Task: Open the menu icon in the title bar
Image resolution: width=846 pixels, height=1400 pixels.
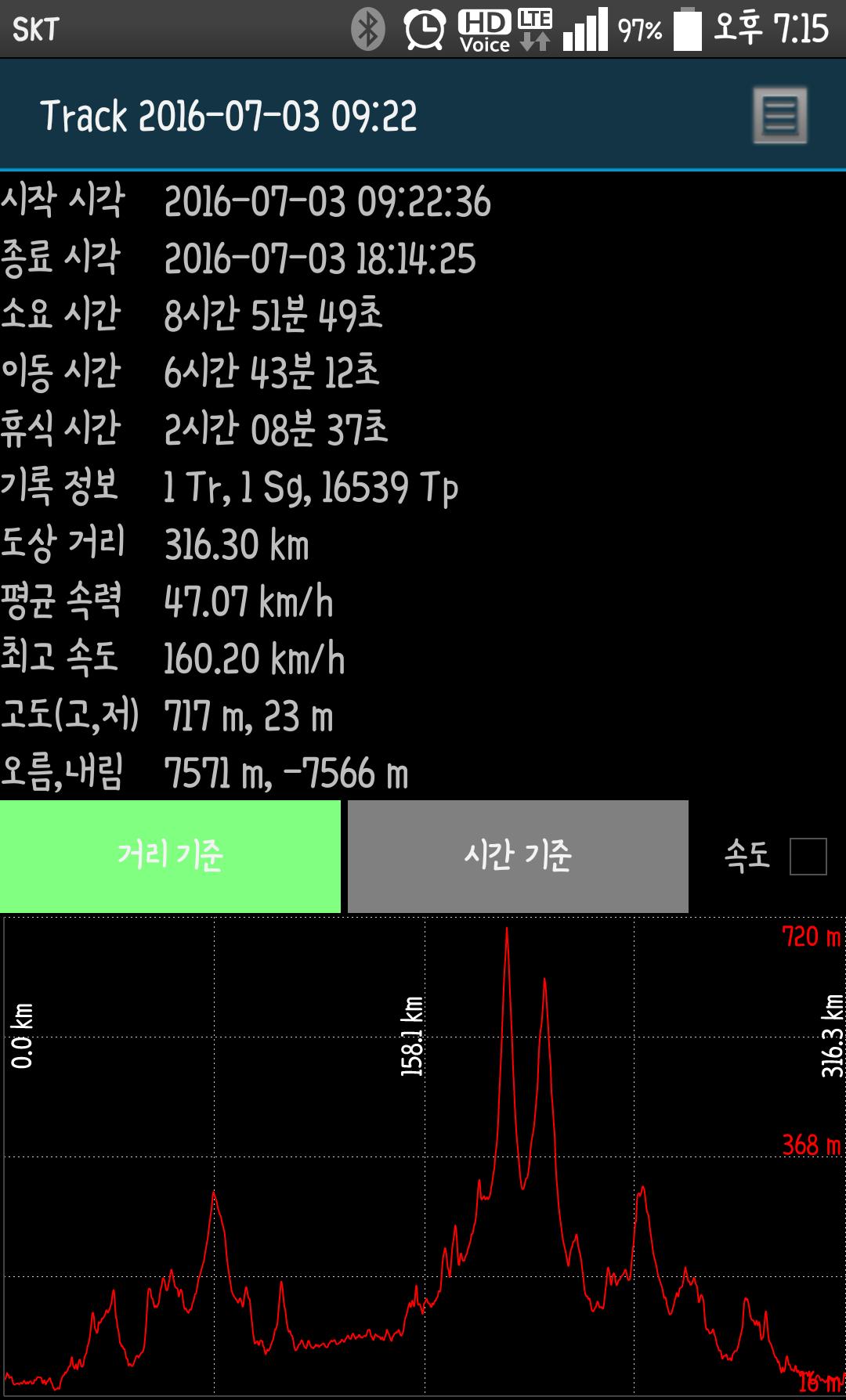Action: click(779, 115)
